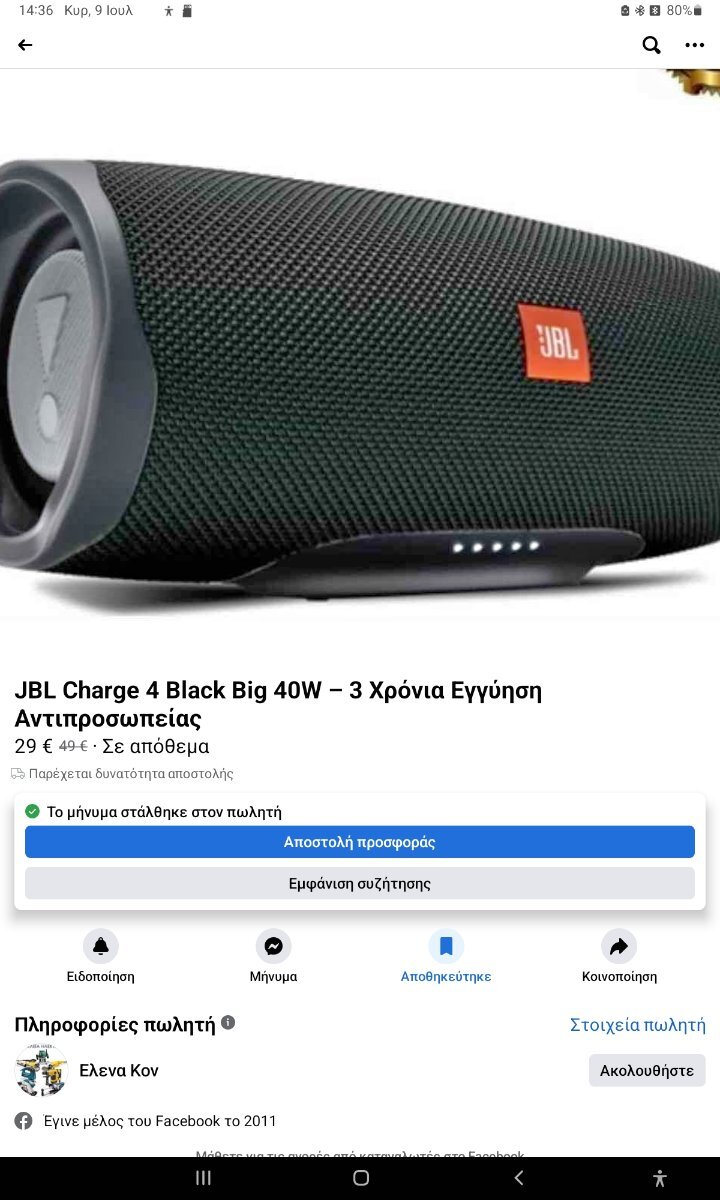720x1200 pixels.
Task: Open the search icon in the top bar
Action: (x=651, y=45)
